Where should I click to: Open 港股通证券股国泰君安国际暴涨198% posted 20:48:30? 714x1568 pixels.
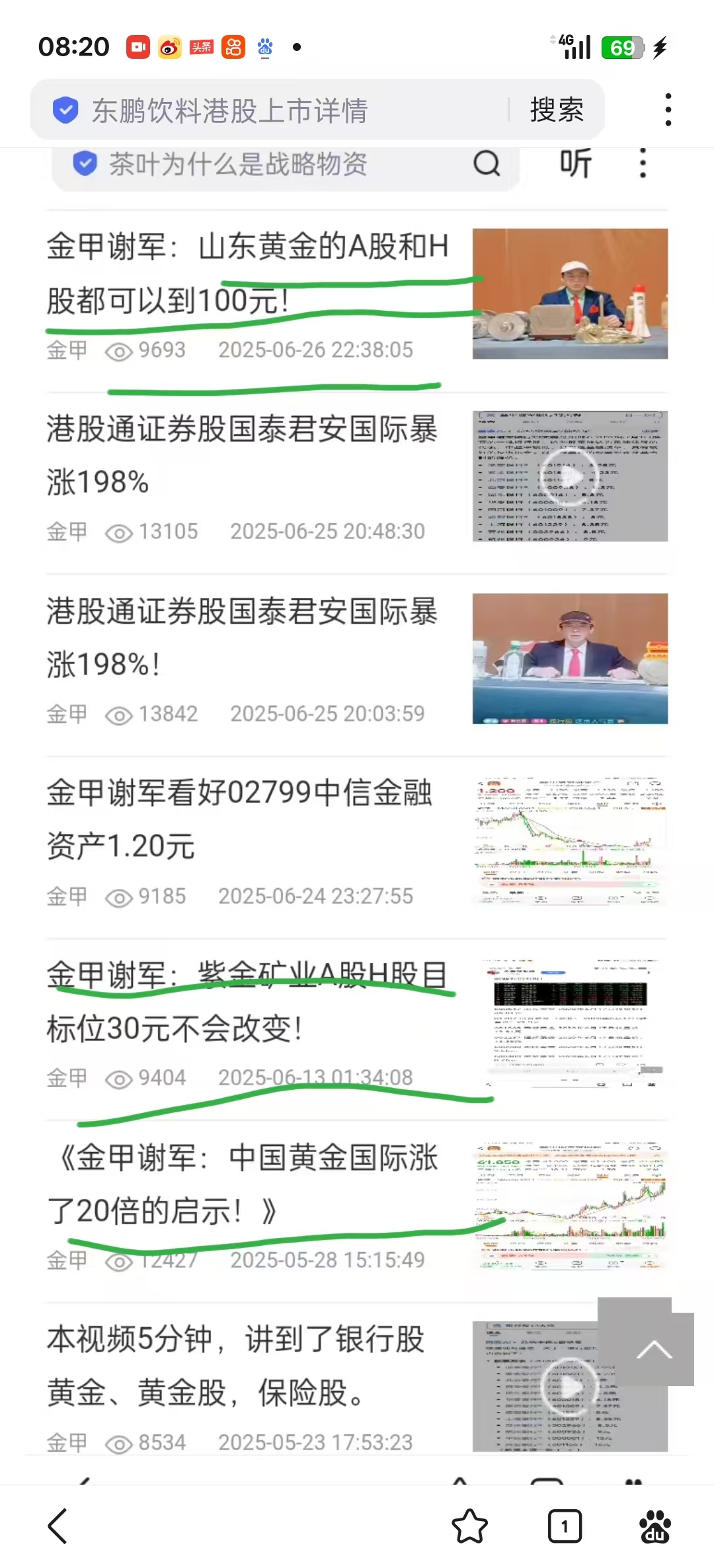242,456
